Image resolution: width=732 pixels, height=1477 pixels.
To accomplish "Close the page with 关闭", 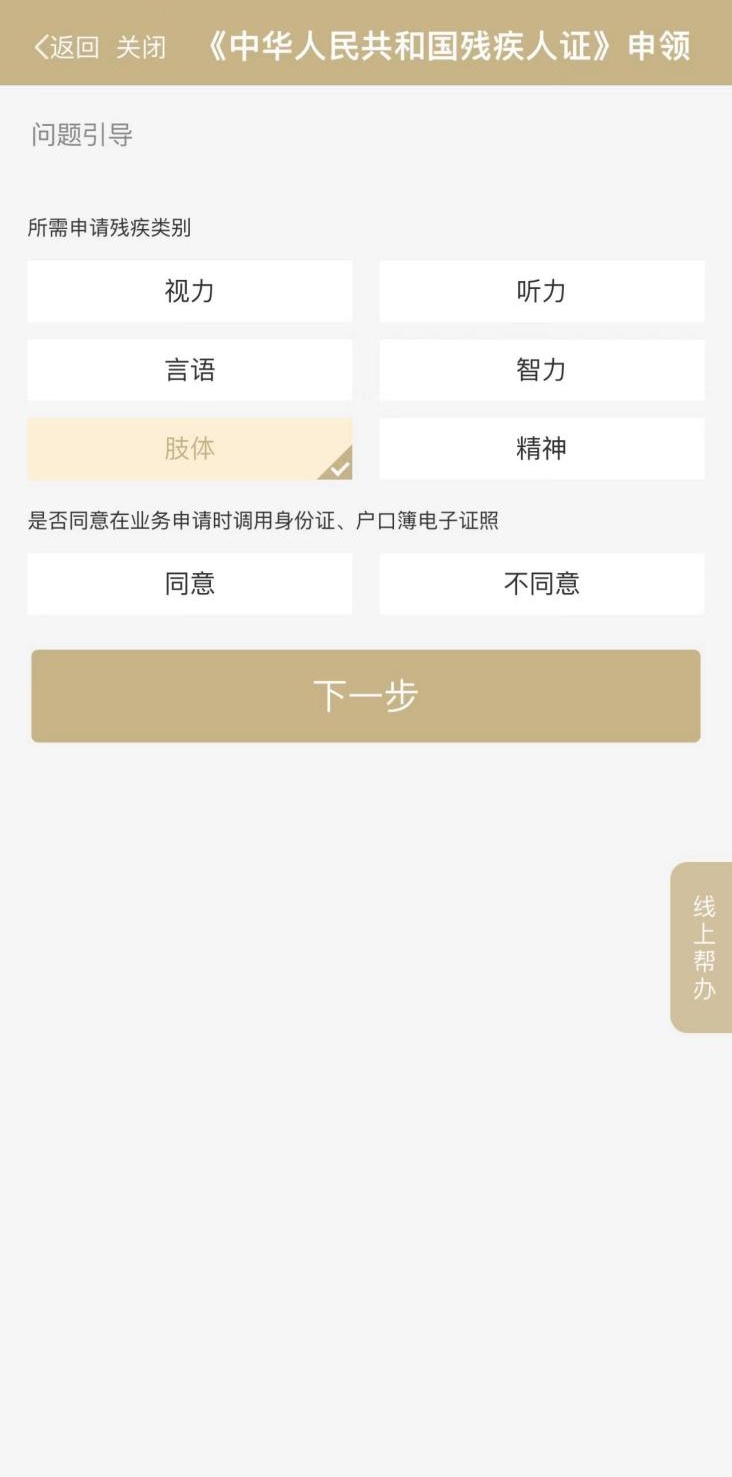I will pos(141,47).
